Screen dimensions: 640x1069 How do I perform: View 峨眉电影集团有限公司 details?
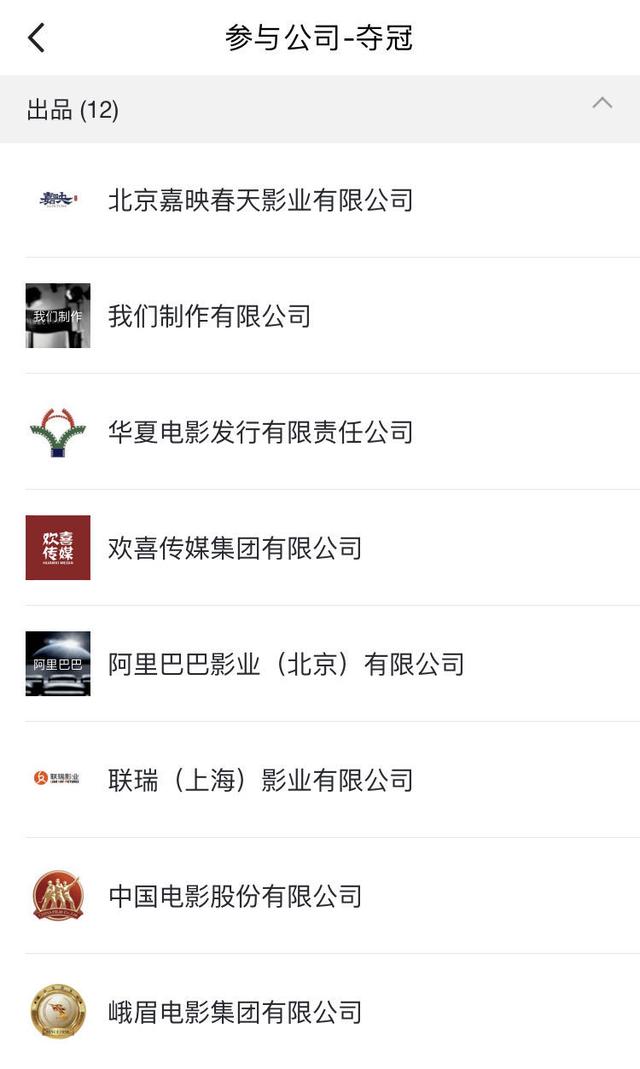[x=235, y=1012]
